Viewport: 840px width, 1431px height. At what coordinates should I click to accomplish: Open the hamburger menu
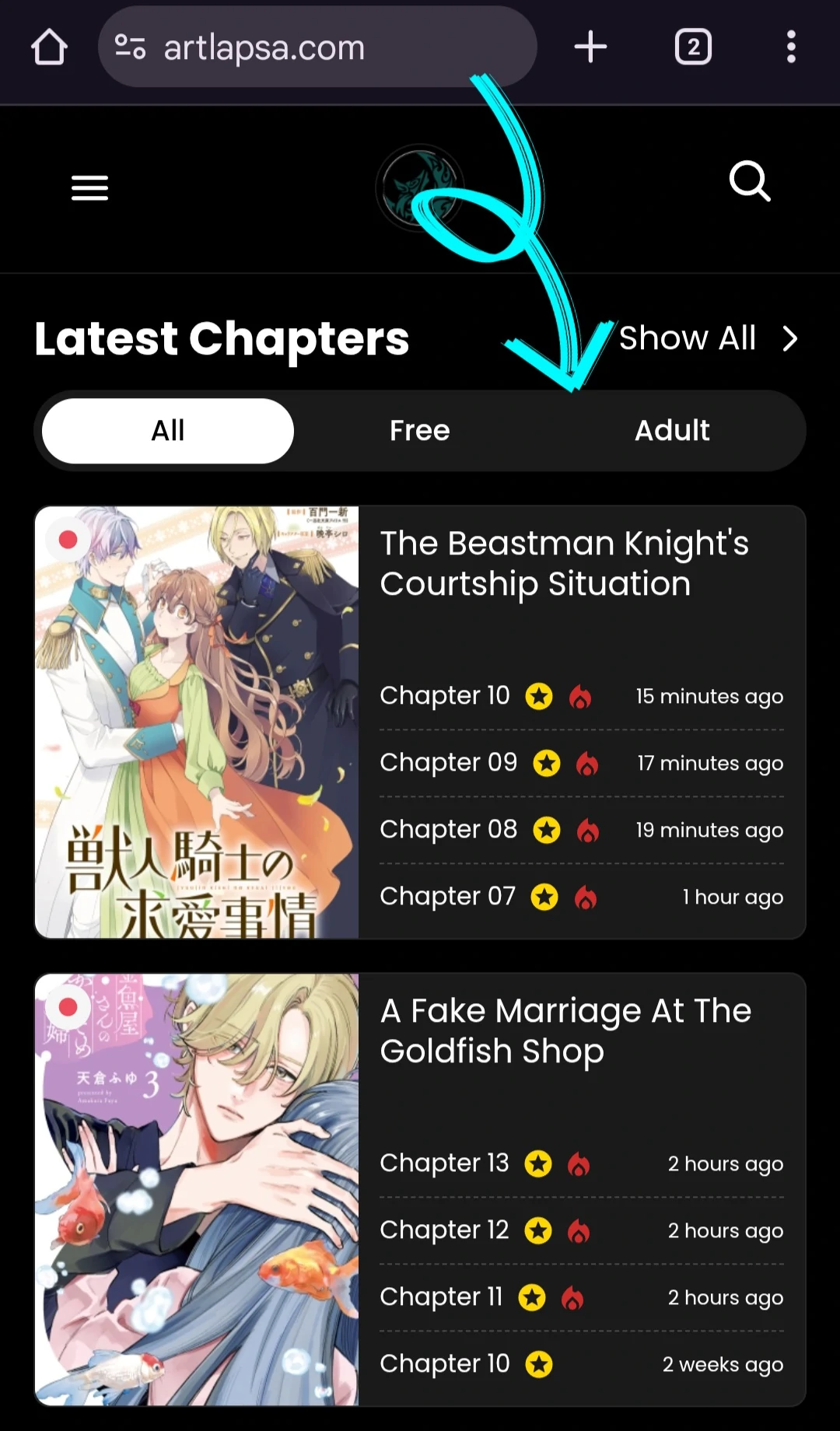pos(89,187)
